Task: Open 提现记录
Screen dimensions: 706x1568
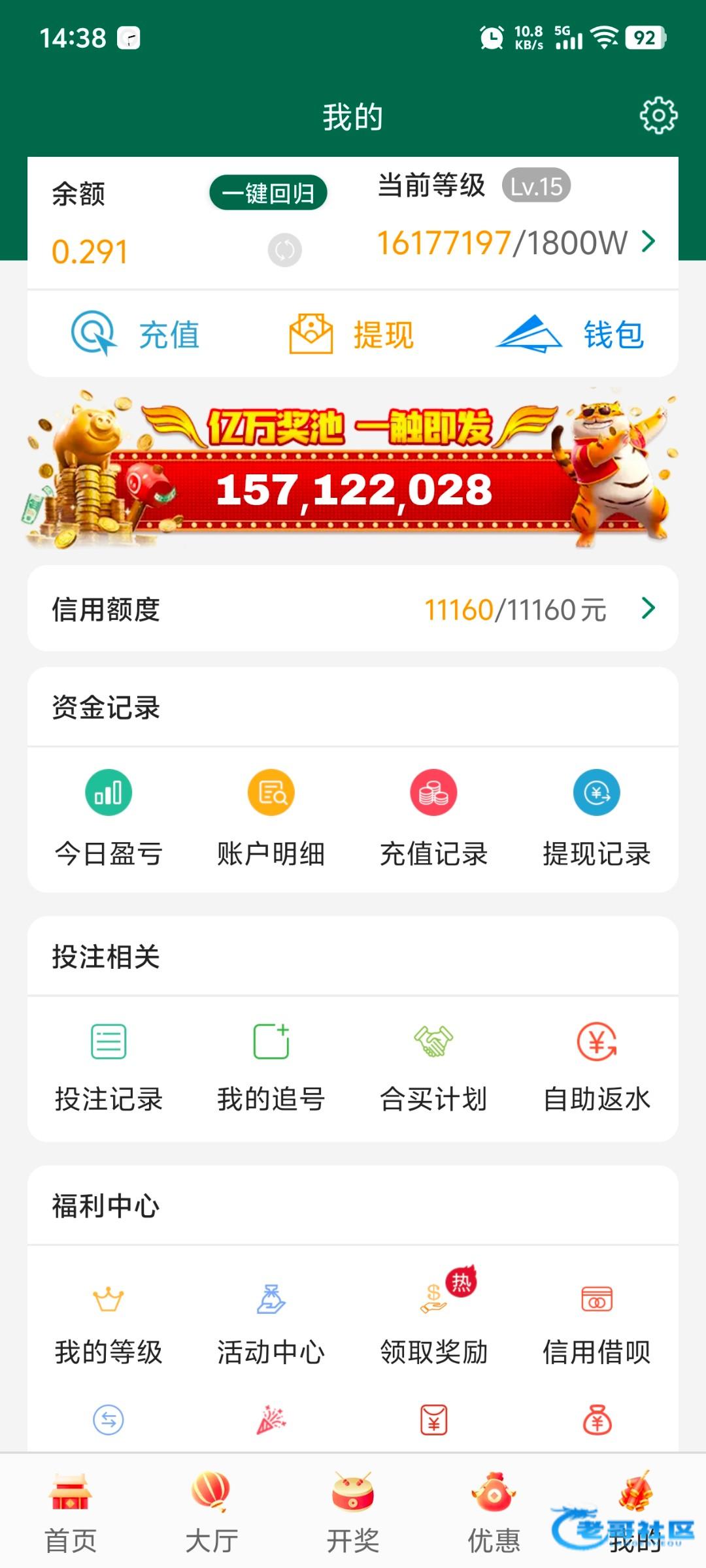Action: [x=597, y=818]
